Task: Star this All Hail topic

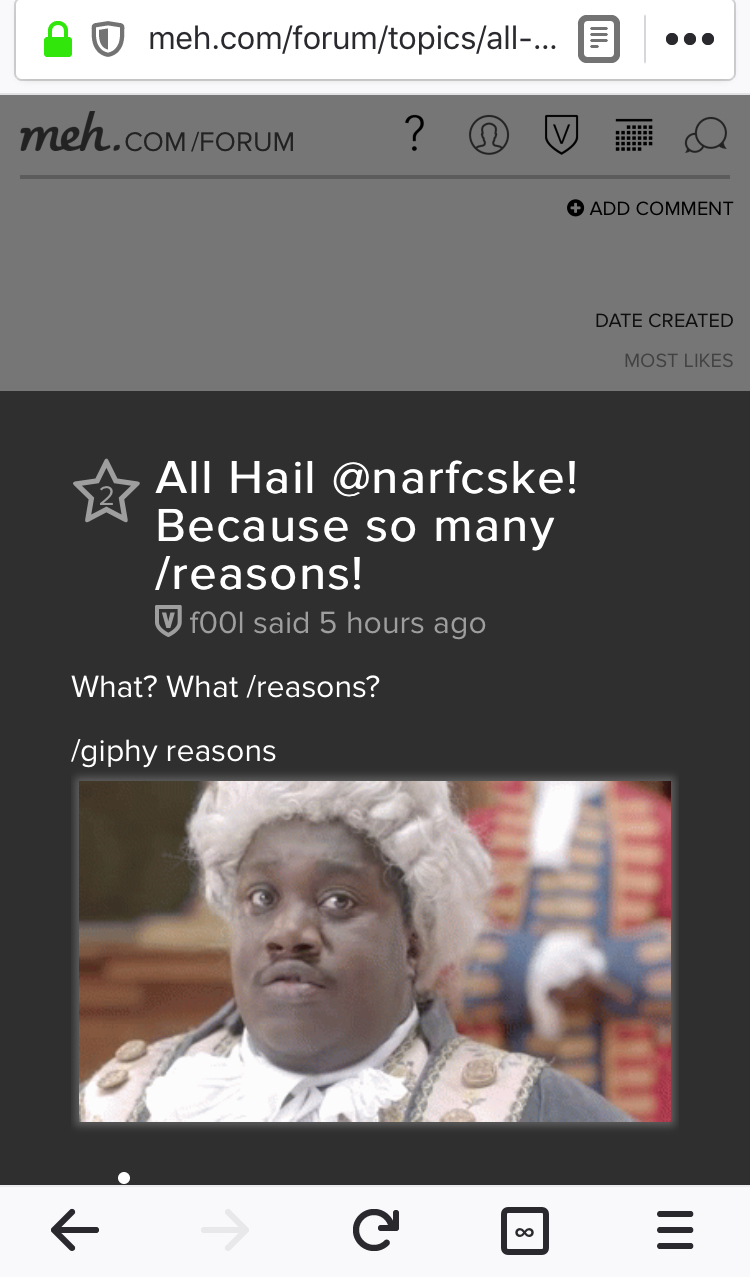Action: (x=106, y=492)
